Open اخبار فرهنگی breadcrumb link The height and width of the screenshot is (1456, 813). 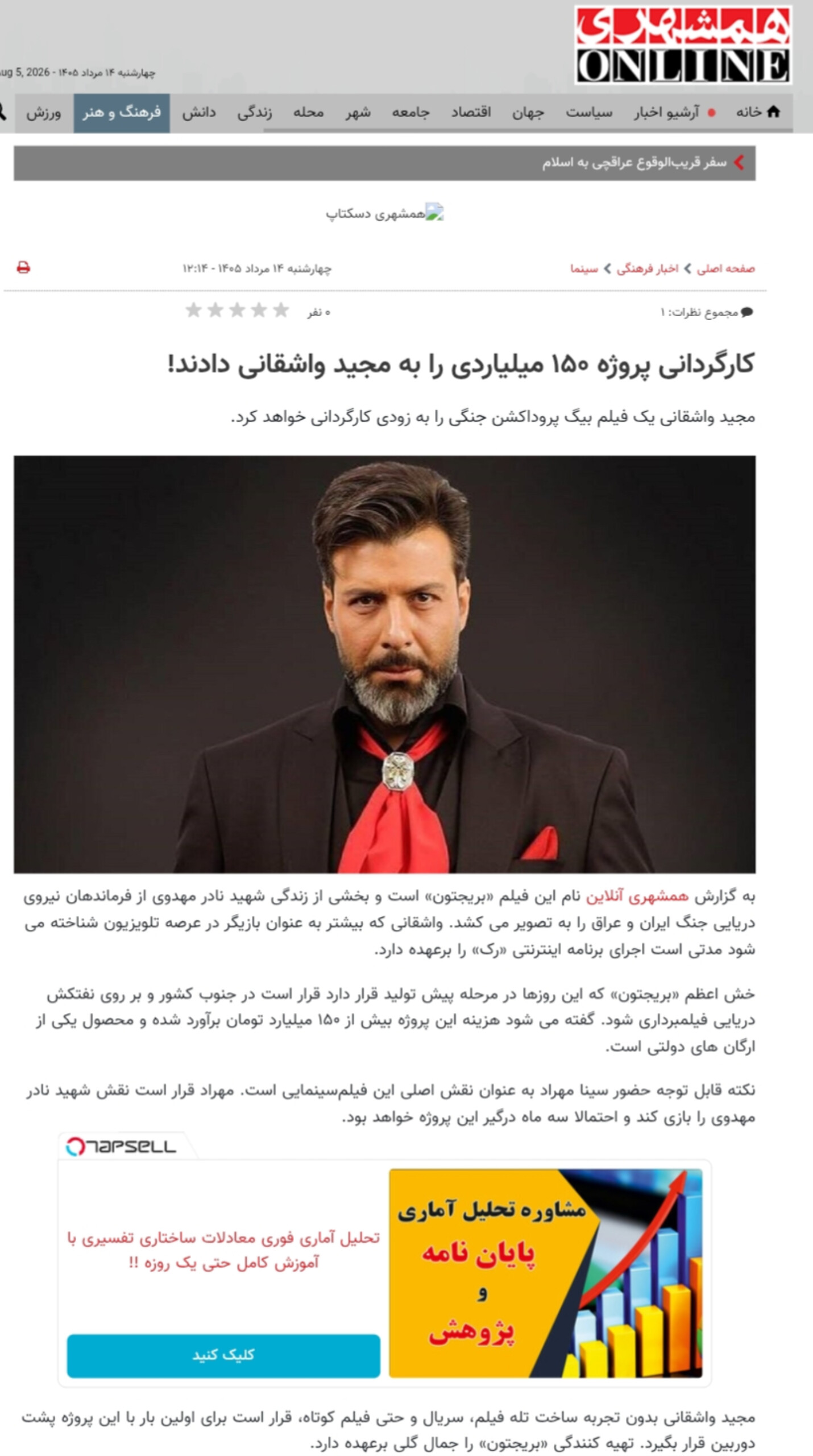(x=648, y=268)
